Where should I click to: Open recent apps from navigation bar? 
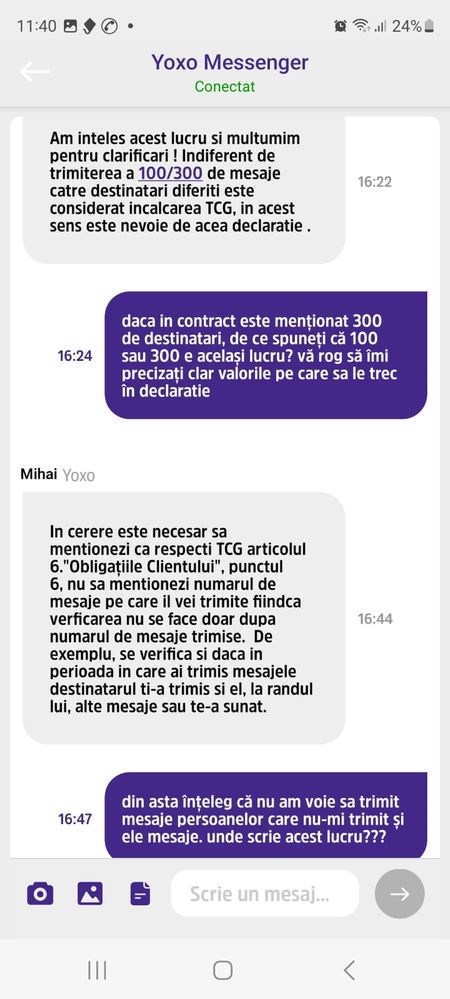[x=97, y=970]
